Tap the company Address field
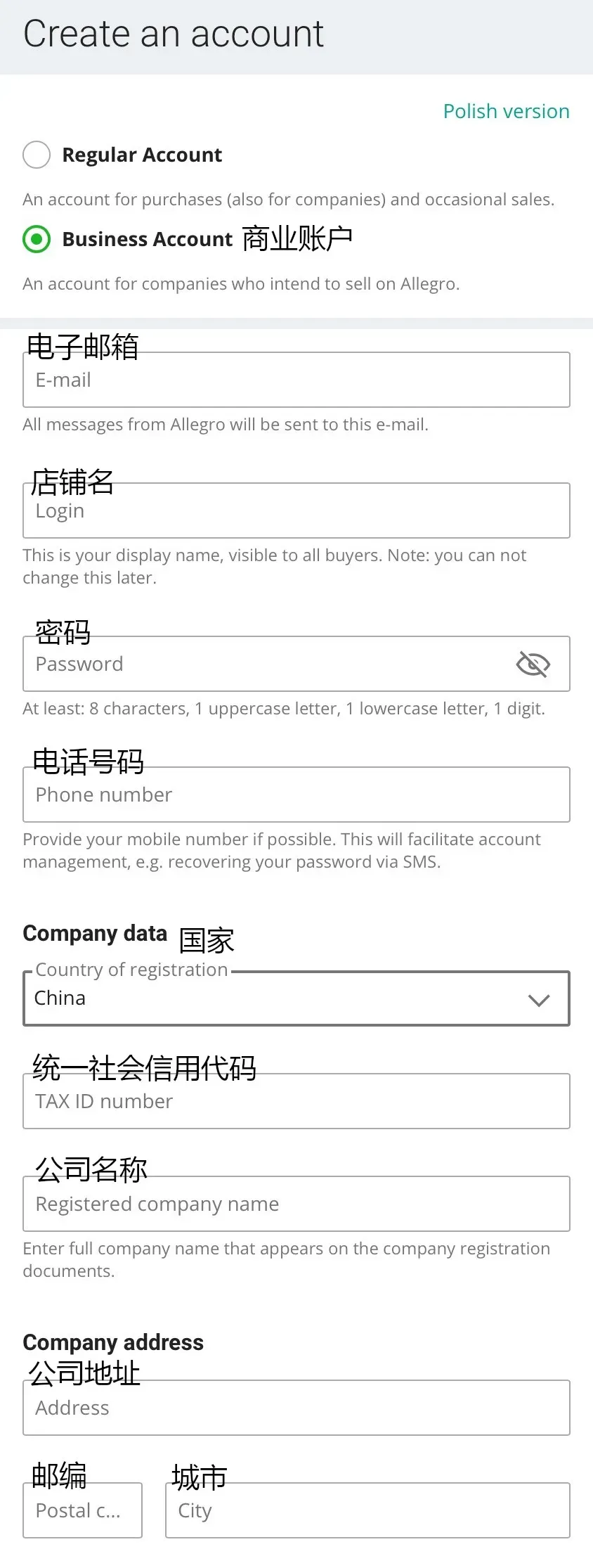593x1568 pixels. (296, 1408)
